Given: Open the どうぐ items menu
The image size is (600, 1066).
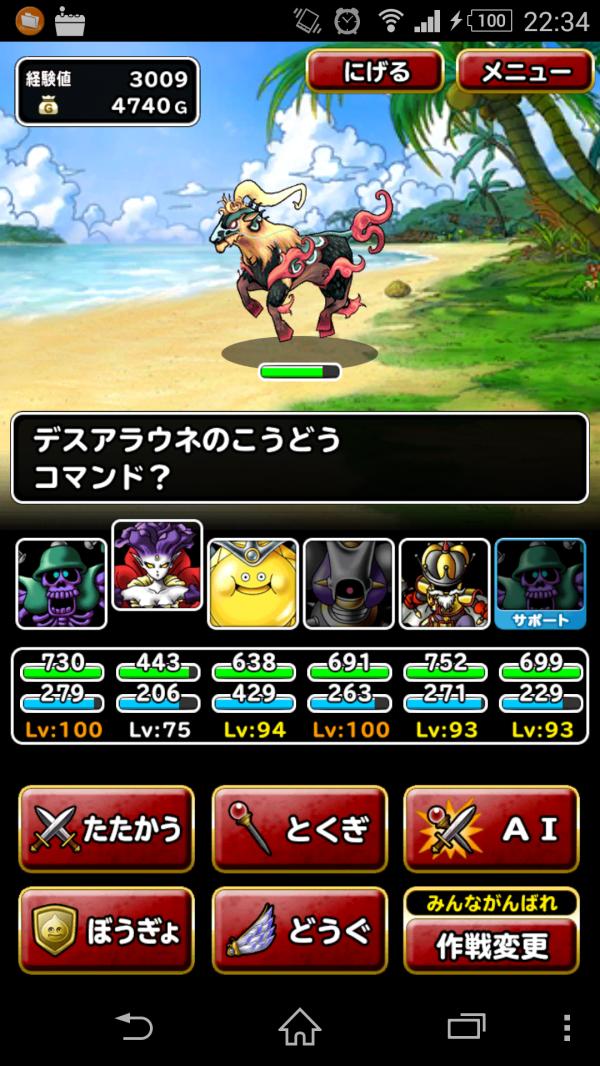Looking at the screenshot, I should click(x=299, y=930).
